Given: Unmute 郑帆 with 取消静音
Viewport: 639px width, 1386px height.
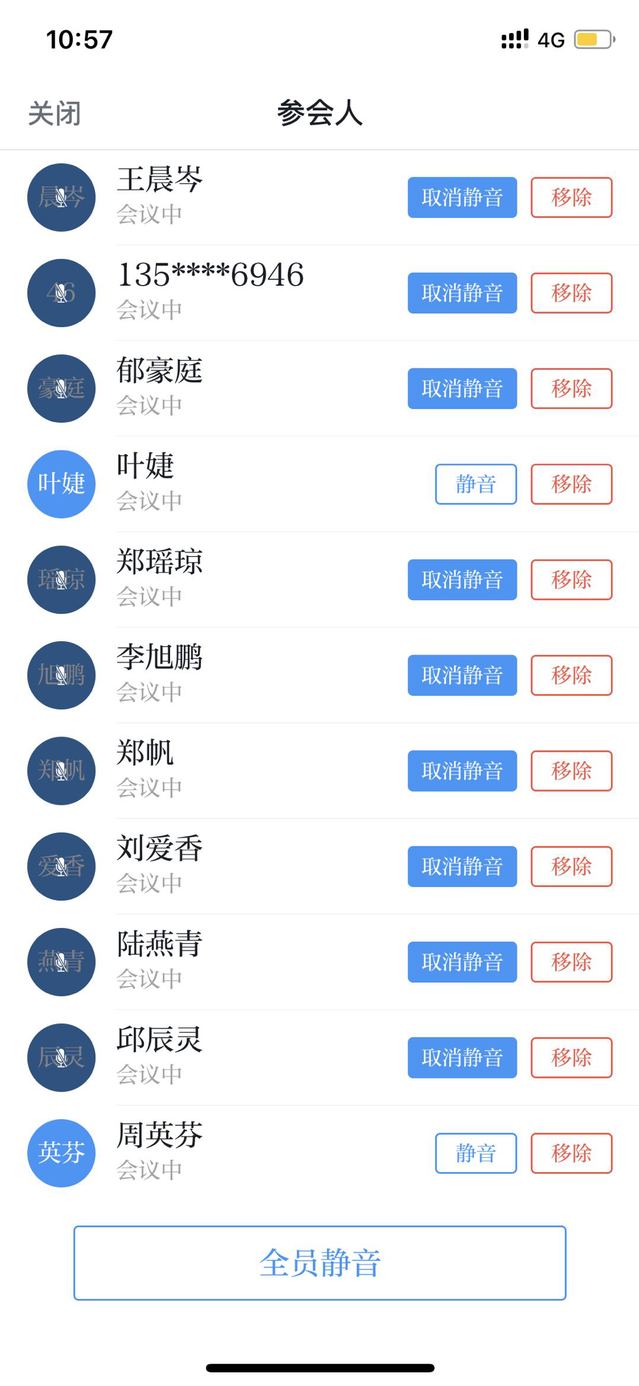Looking at the screenshot, I should pos(462,771).
